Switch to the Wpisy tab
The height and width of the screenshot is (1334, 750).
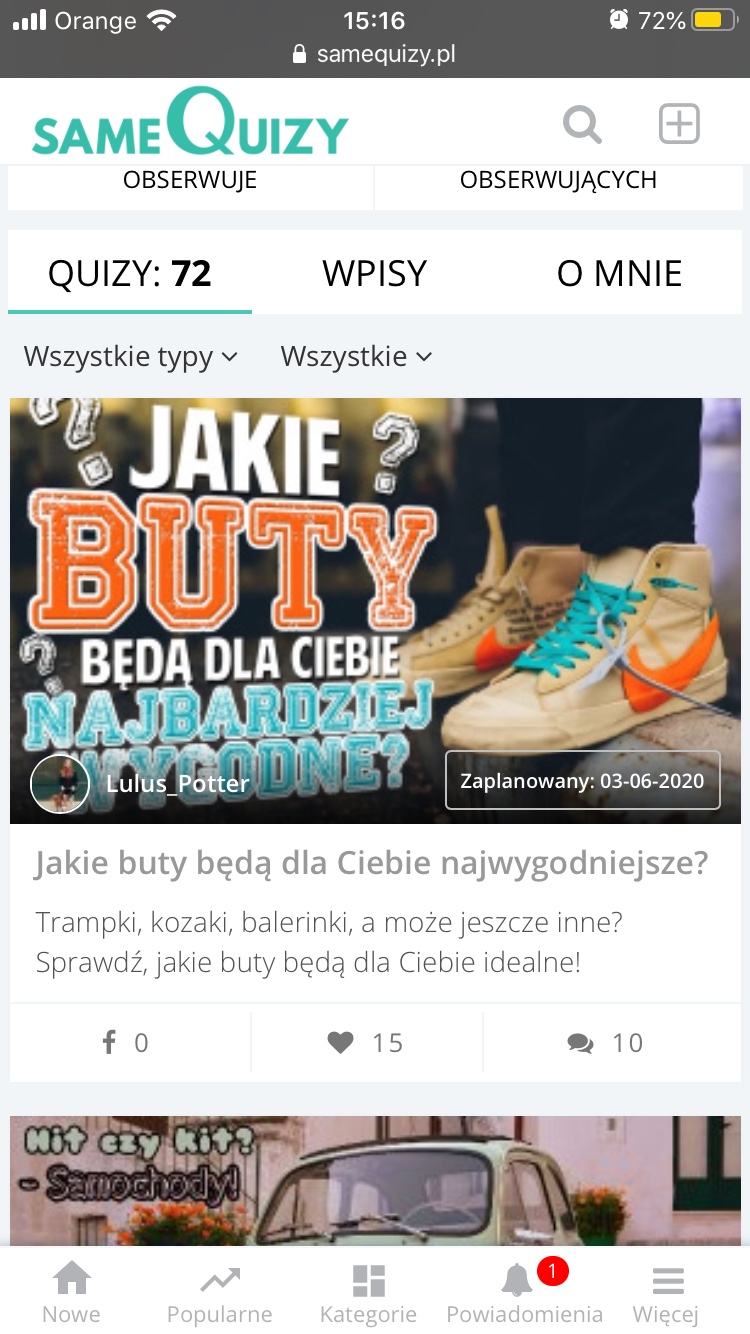(x=375, y=274)
